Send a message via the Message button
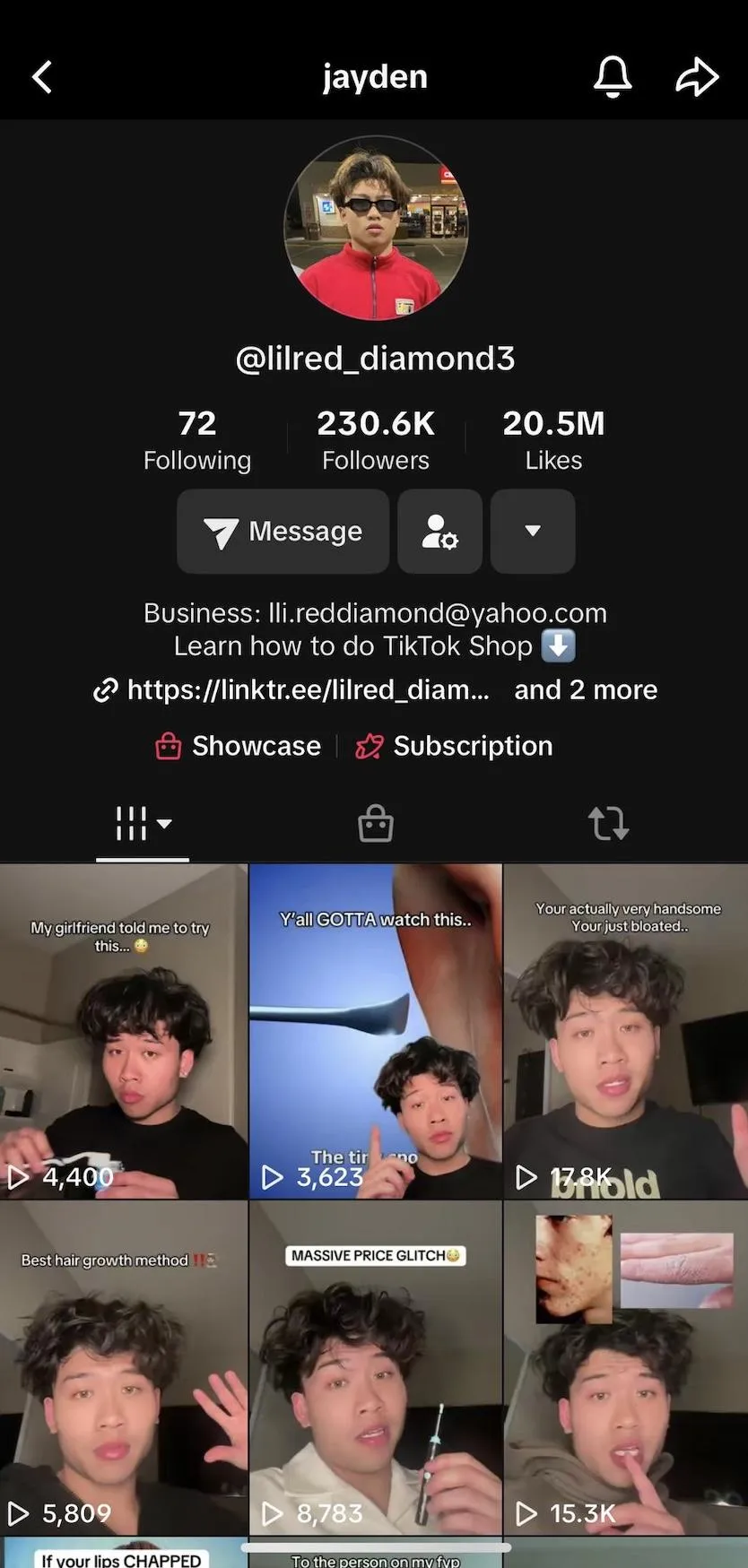Viewport: 748px width, 1568px height. (x=283, y=532)
